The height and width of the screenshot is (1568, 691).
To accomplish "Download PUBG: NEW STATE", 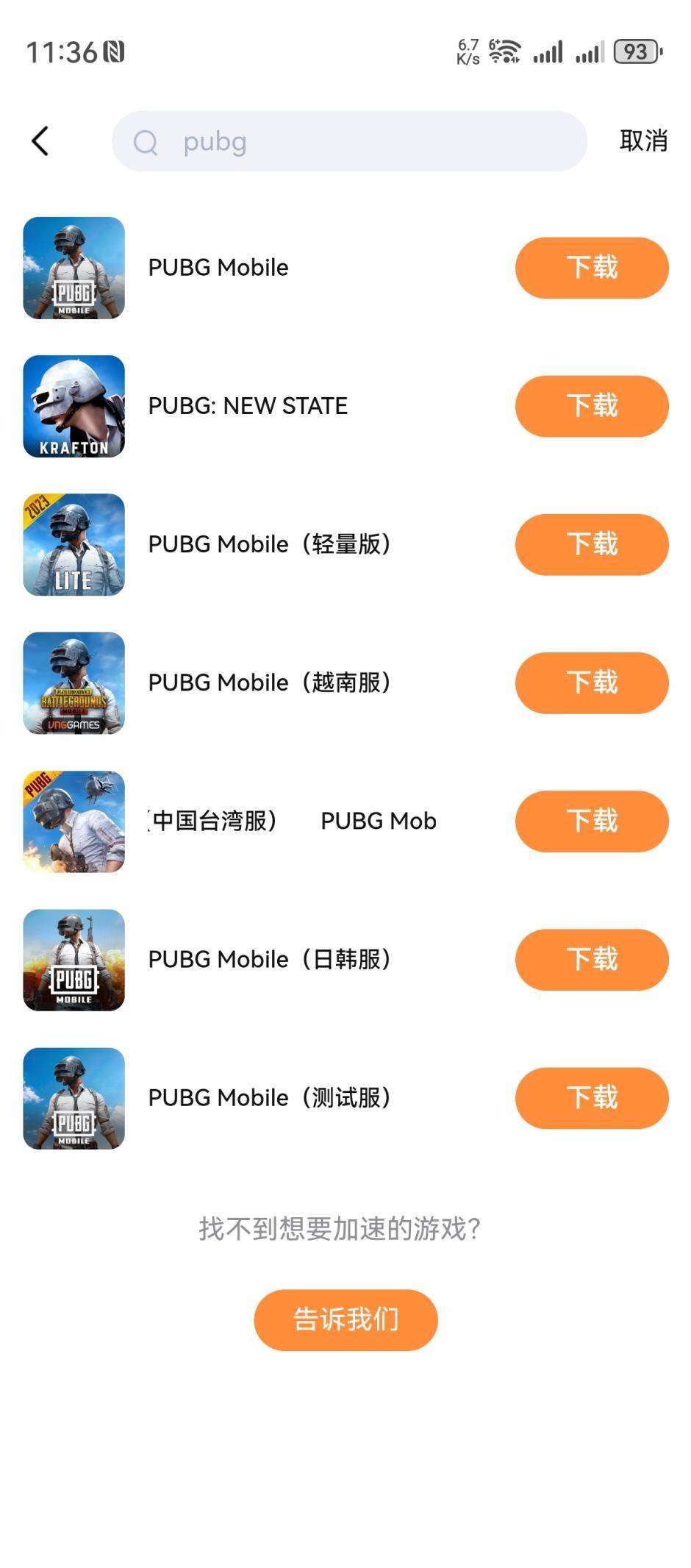I will point(592,406).
